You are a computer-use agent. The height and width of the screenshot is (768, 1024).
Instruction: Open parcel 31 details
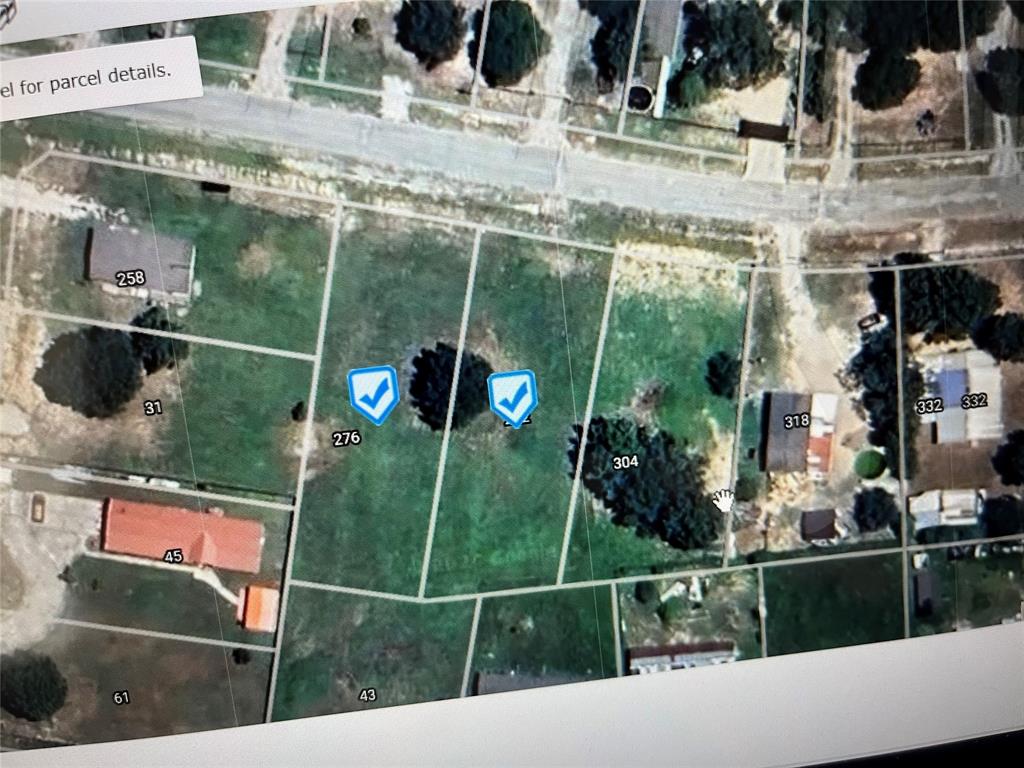(x=153, y=407)
